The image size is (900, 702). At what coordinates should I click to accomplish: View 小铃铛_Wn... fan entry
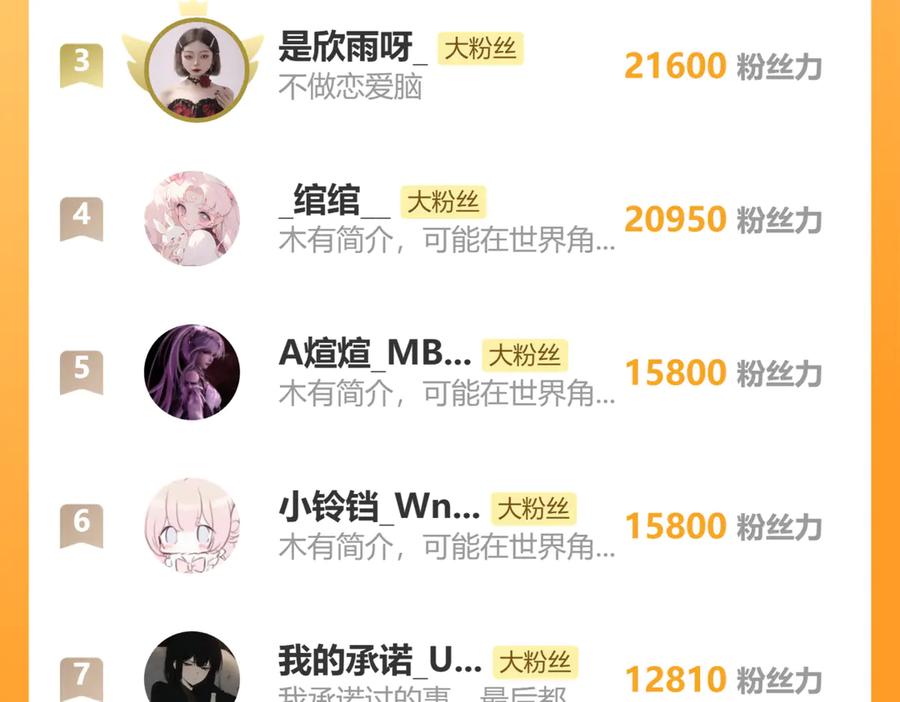449,525
